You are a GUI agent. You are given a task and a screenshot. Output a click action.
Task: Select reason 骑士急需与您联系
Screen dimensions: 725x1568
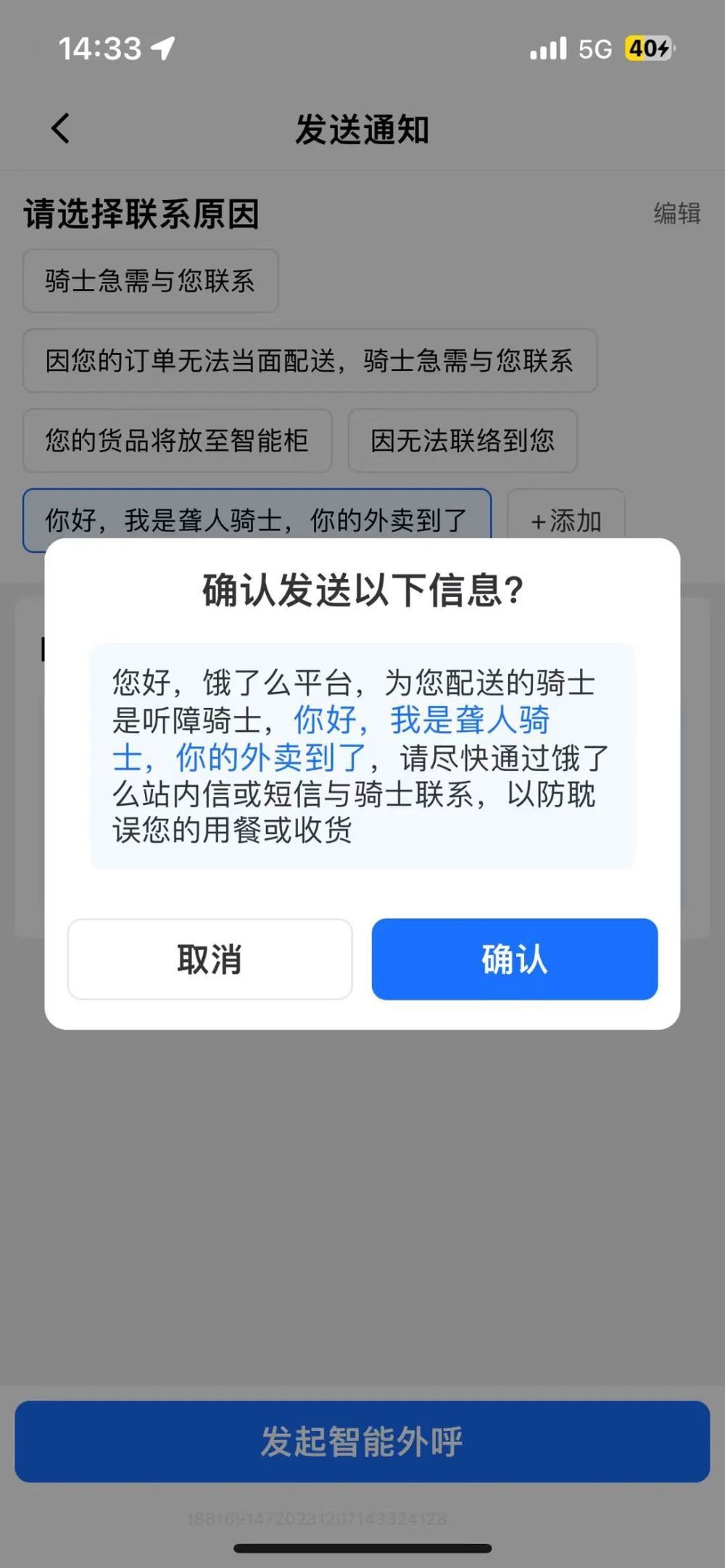tap(150, 283)
